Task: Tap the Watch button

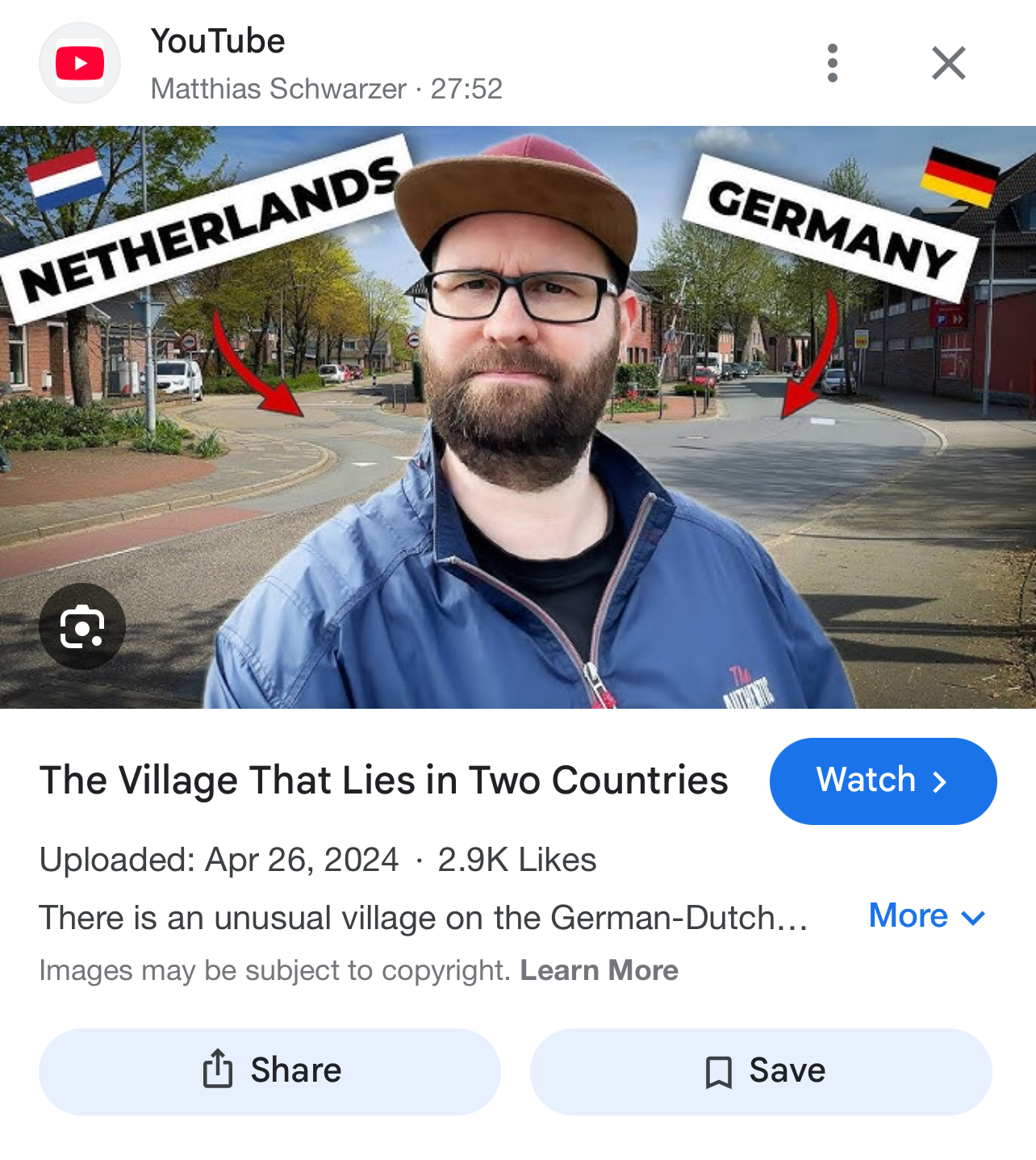Action: (883, 781)
